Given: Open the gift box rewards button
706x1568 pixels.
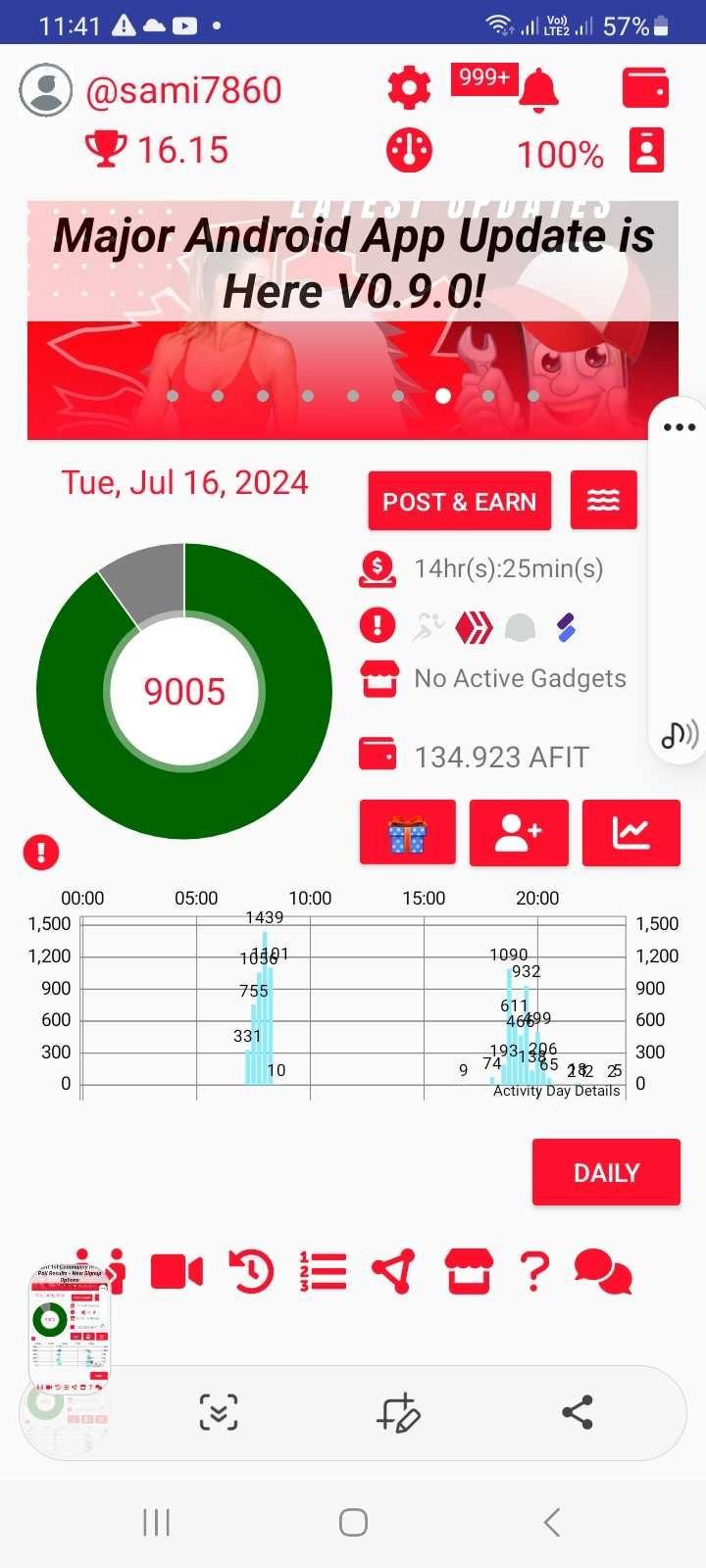Looking at the screenshot, I should [x=407, y=833].
